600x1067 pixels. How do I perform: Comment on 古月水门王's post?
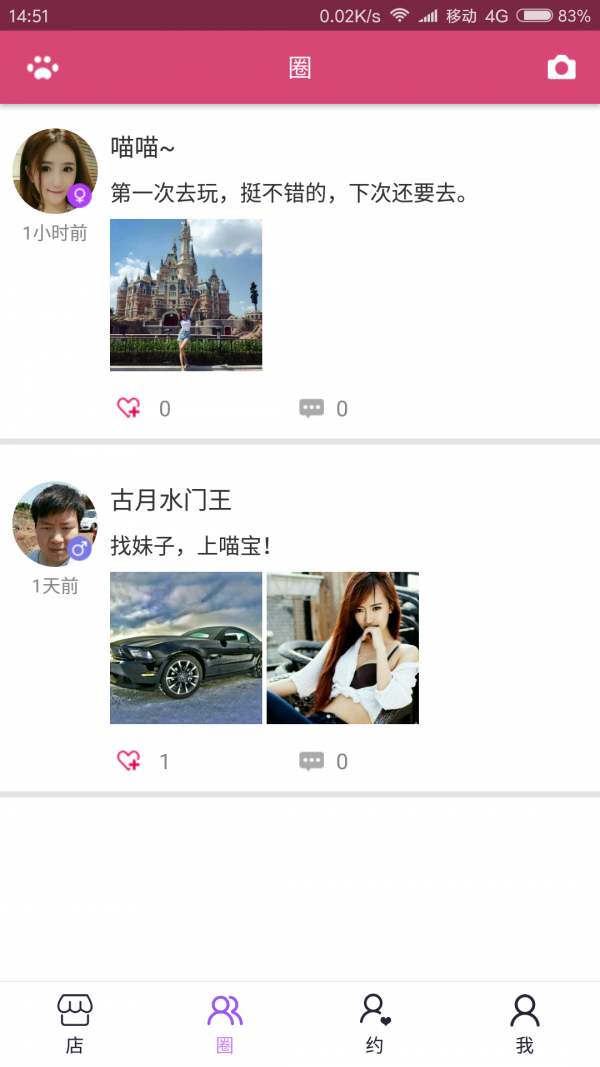(x=312, y=761)
